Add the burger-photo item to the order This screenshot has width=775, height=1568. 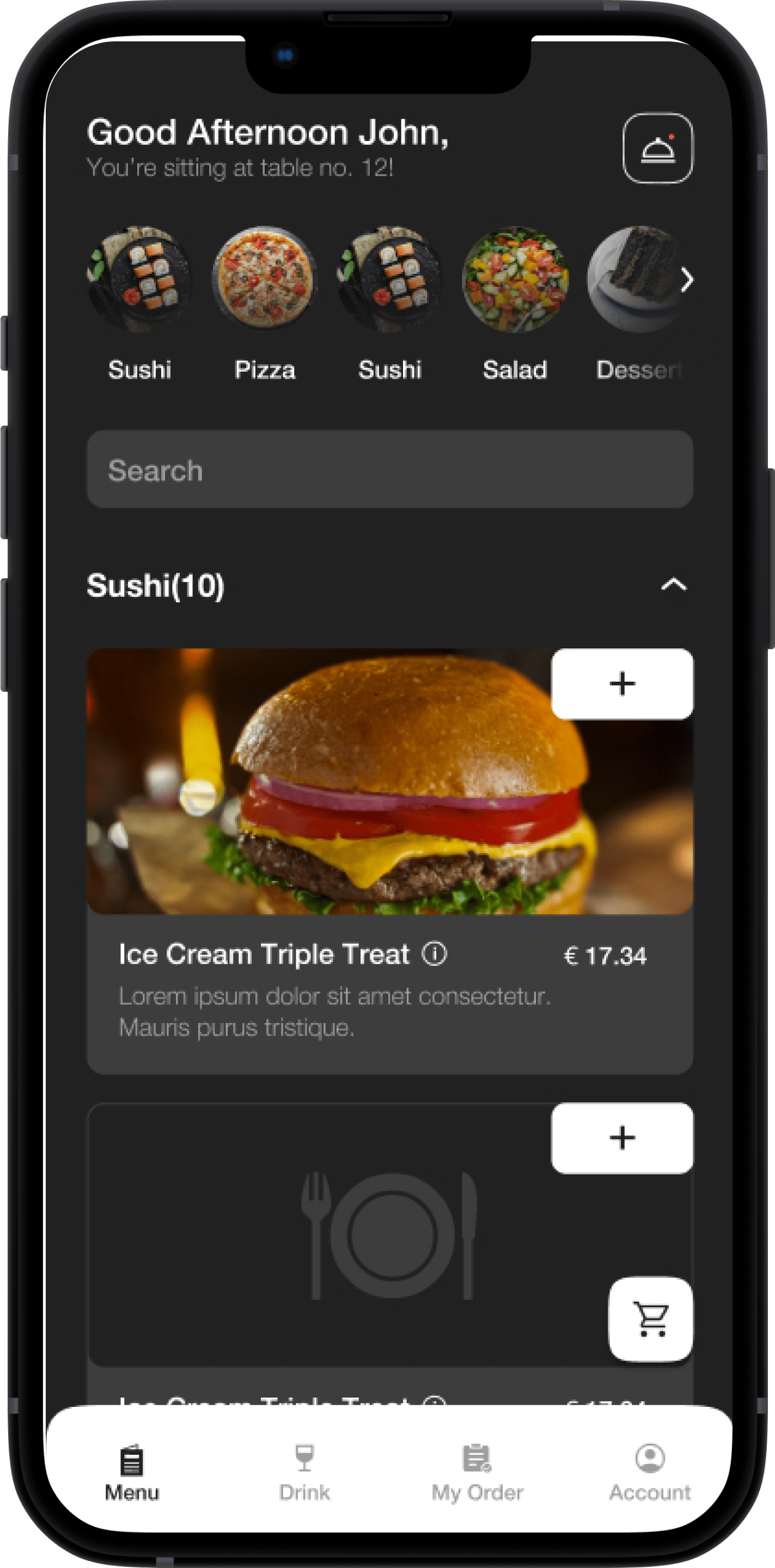(x=622, y=684)
